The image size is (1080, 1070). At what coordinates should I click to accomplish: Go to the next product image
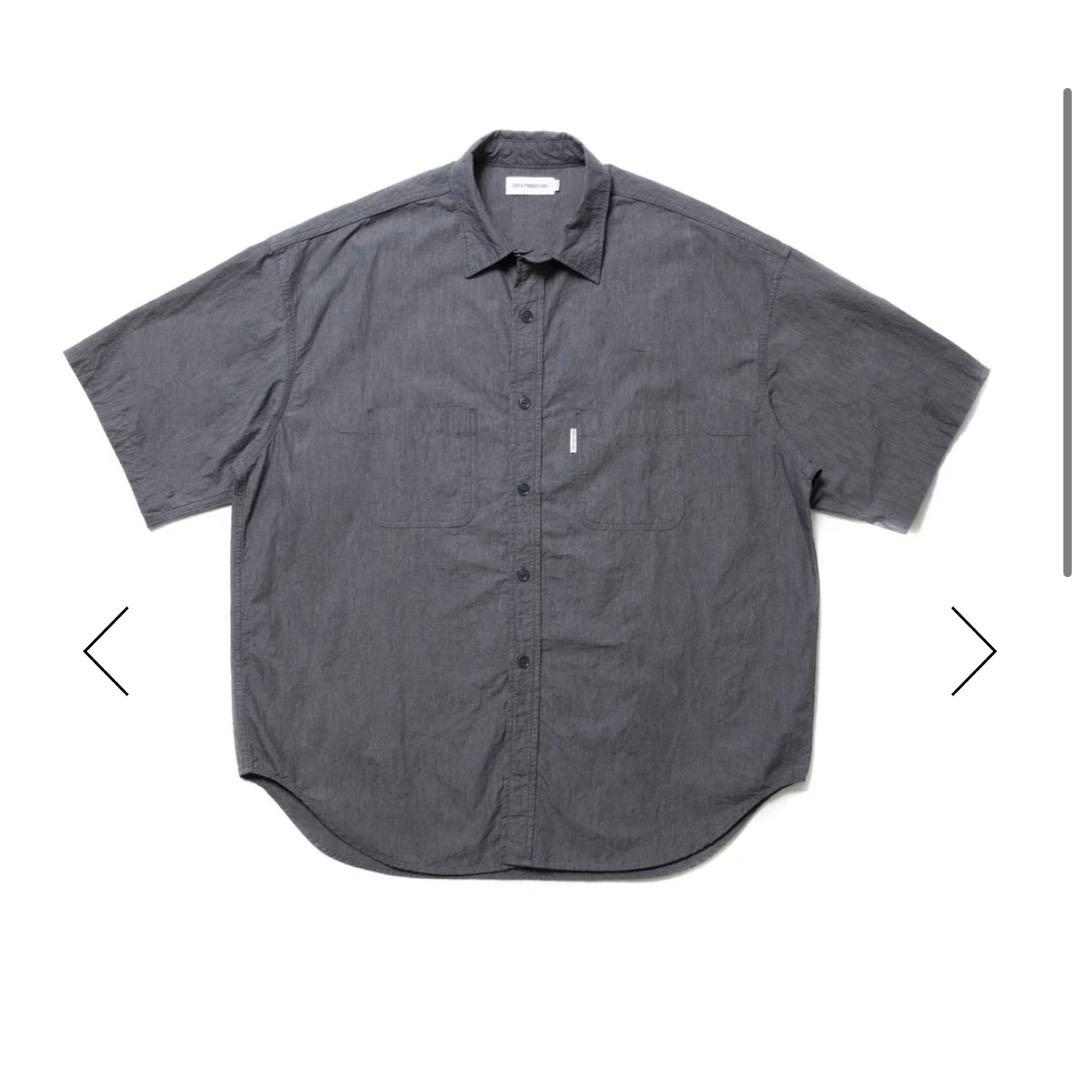[973, 651]
